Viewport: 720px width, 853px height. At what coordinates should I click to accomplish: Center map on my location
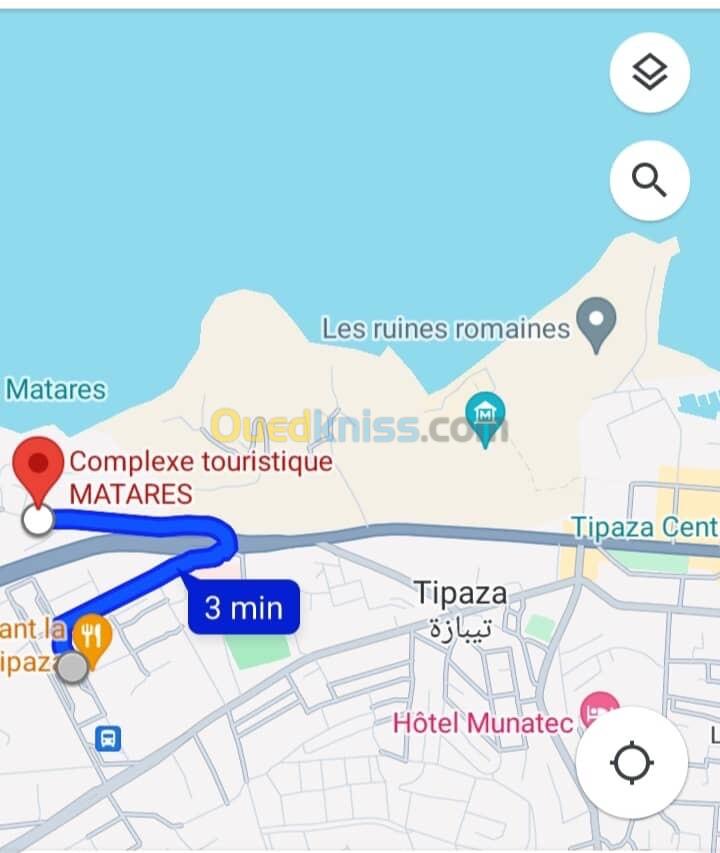pyautogui.click(x=632, y=763)
